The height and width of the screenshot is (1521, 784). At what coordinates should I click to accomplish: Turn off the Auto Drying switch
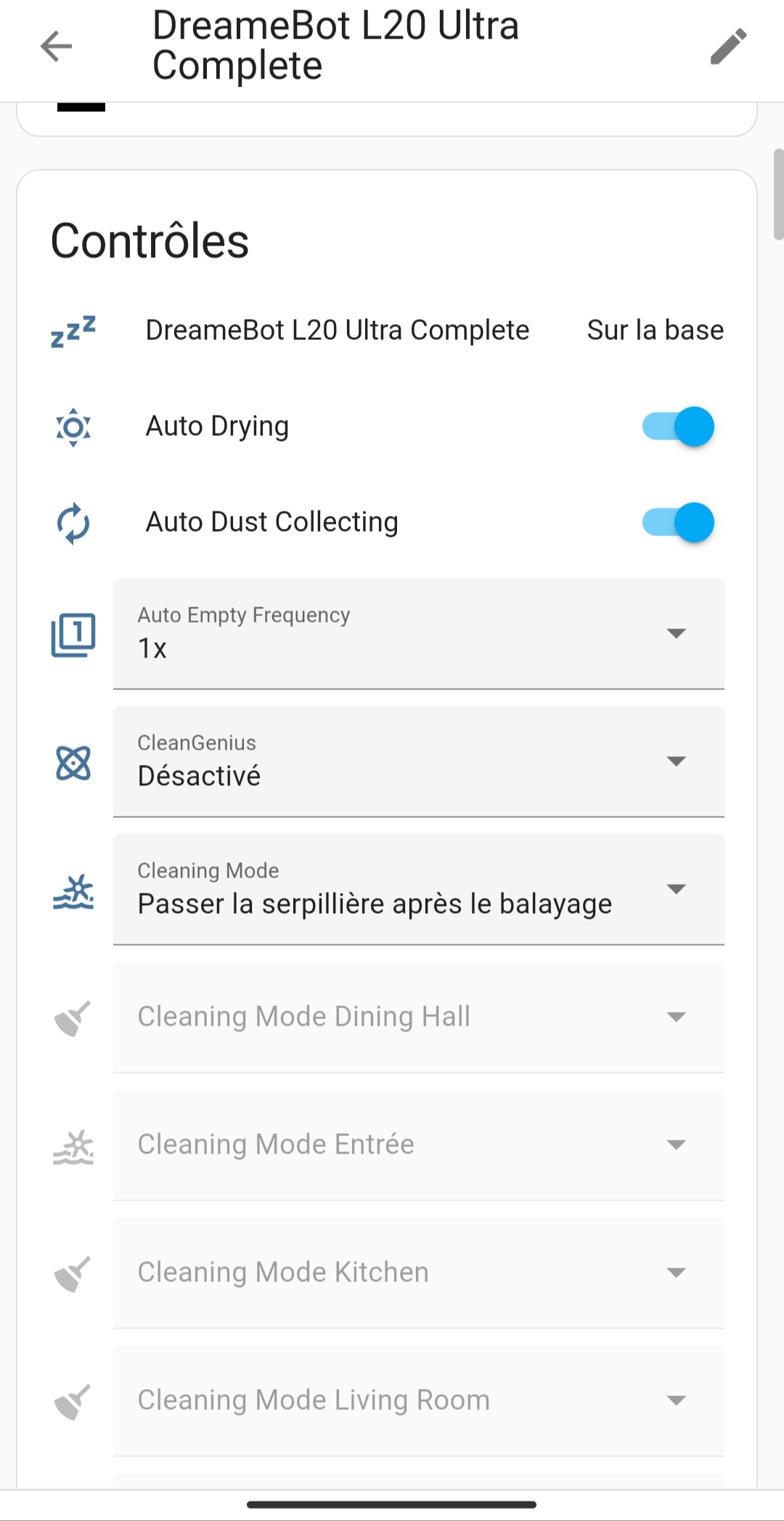coord(678,426)
